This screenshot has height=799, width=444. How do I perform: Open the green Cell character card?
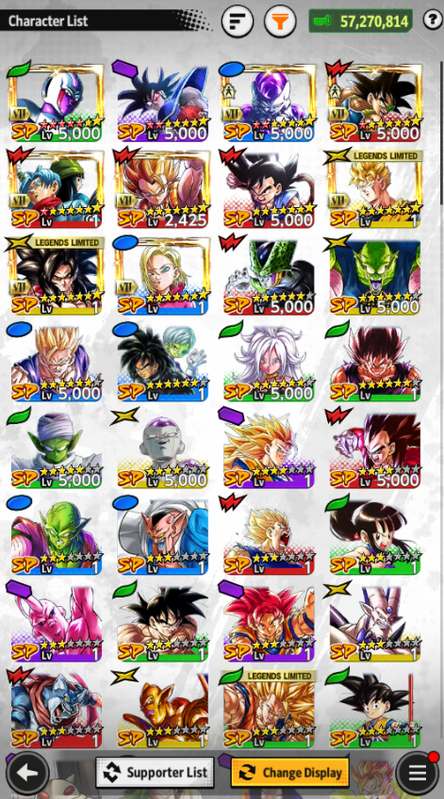pyautogui.click(x=270, y=276)
